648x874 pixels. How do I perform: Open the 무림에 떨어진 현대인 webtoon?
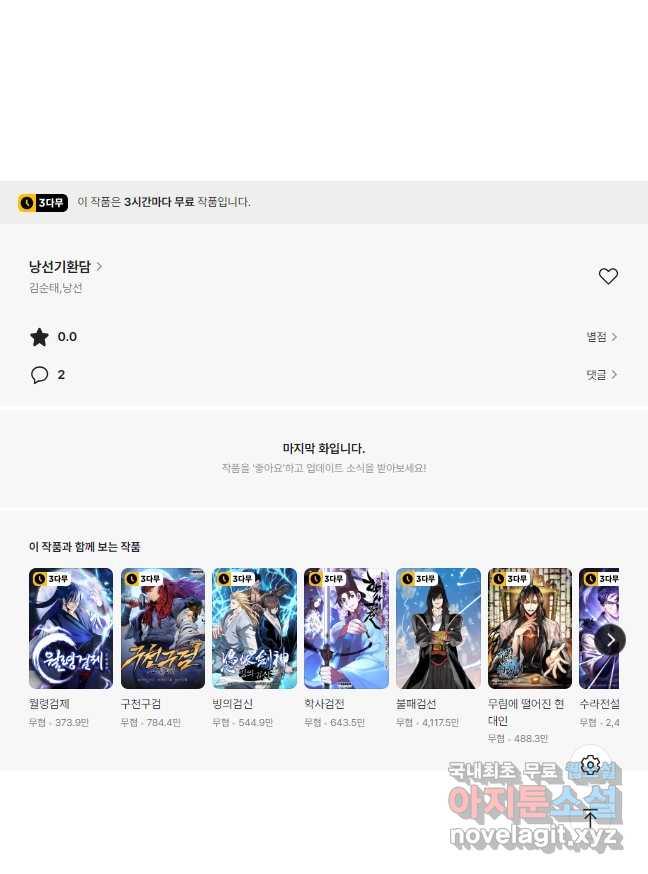(x=530, y=629)
